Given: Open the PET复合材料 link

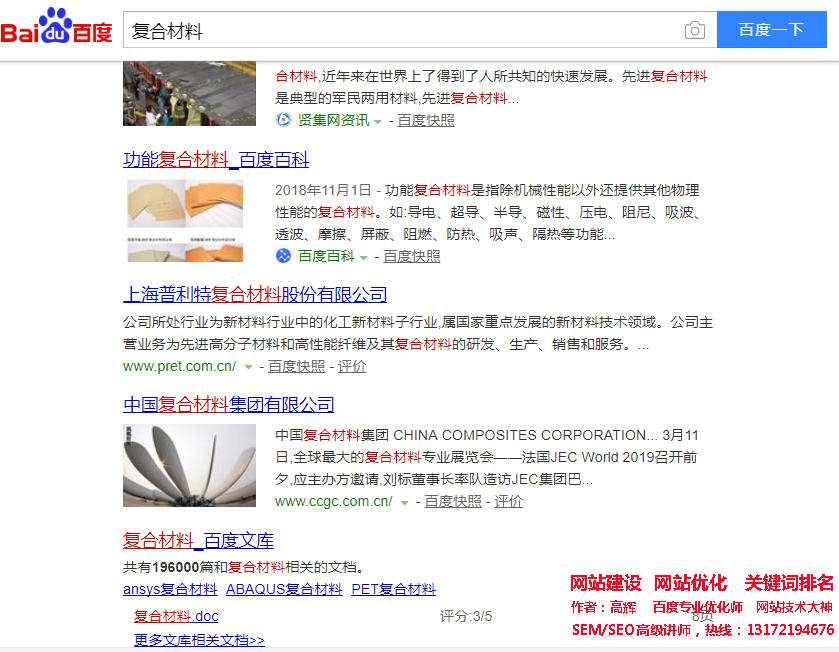Looking at the screenshot, I should pyautogui.click(x=393, y=589).
